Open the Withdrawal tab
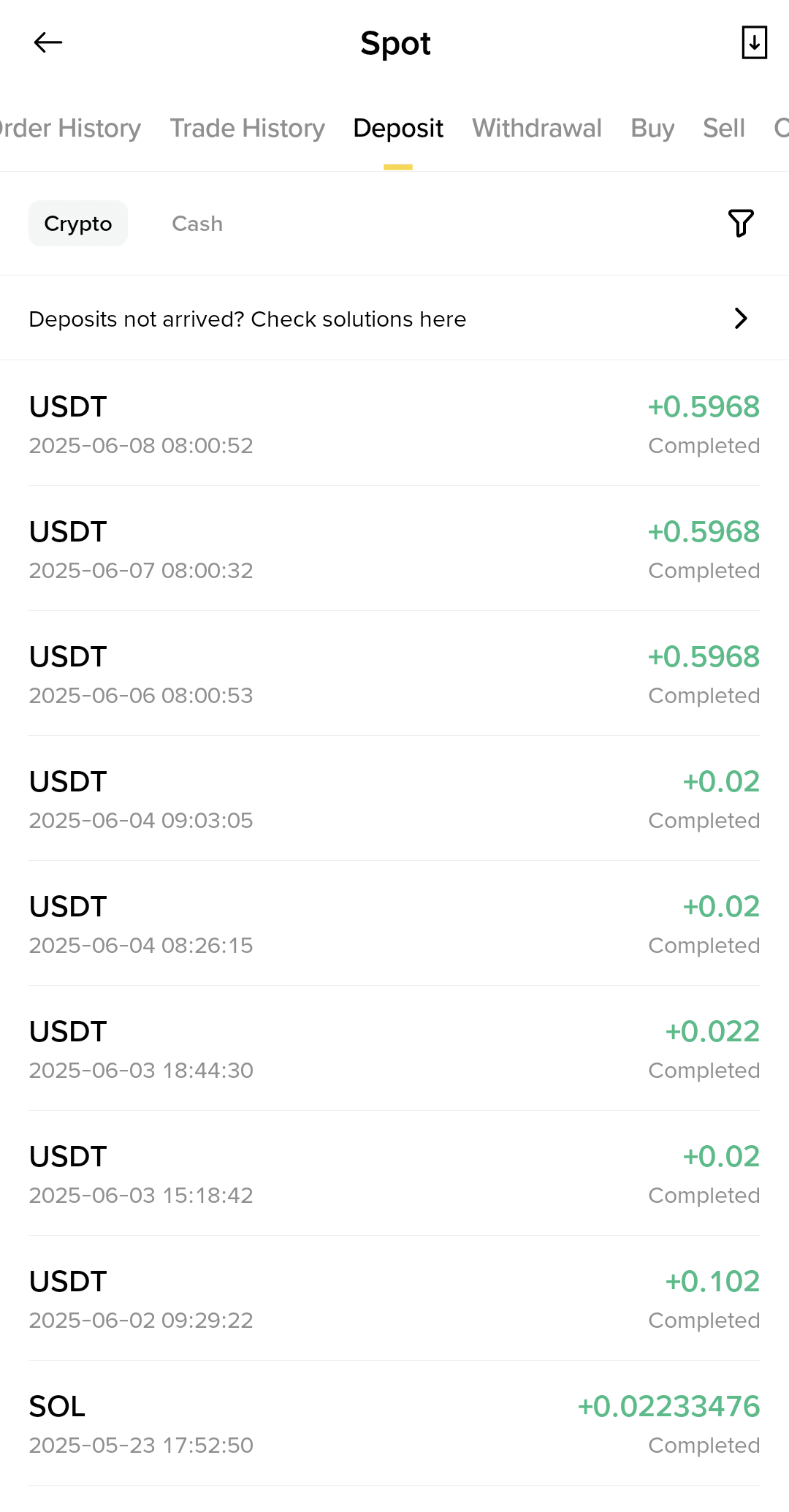The image size is (789, 1512). click(x=537, y=129)
